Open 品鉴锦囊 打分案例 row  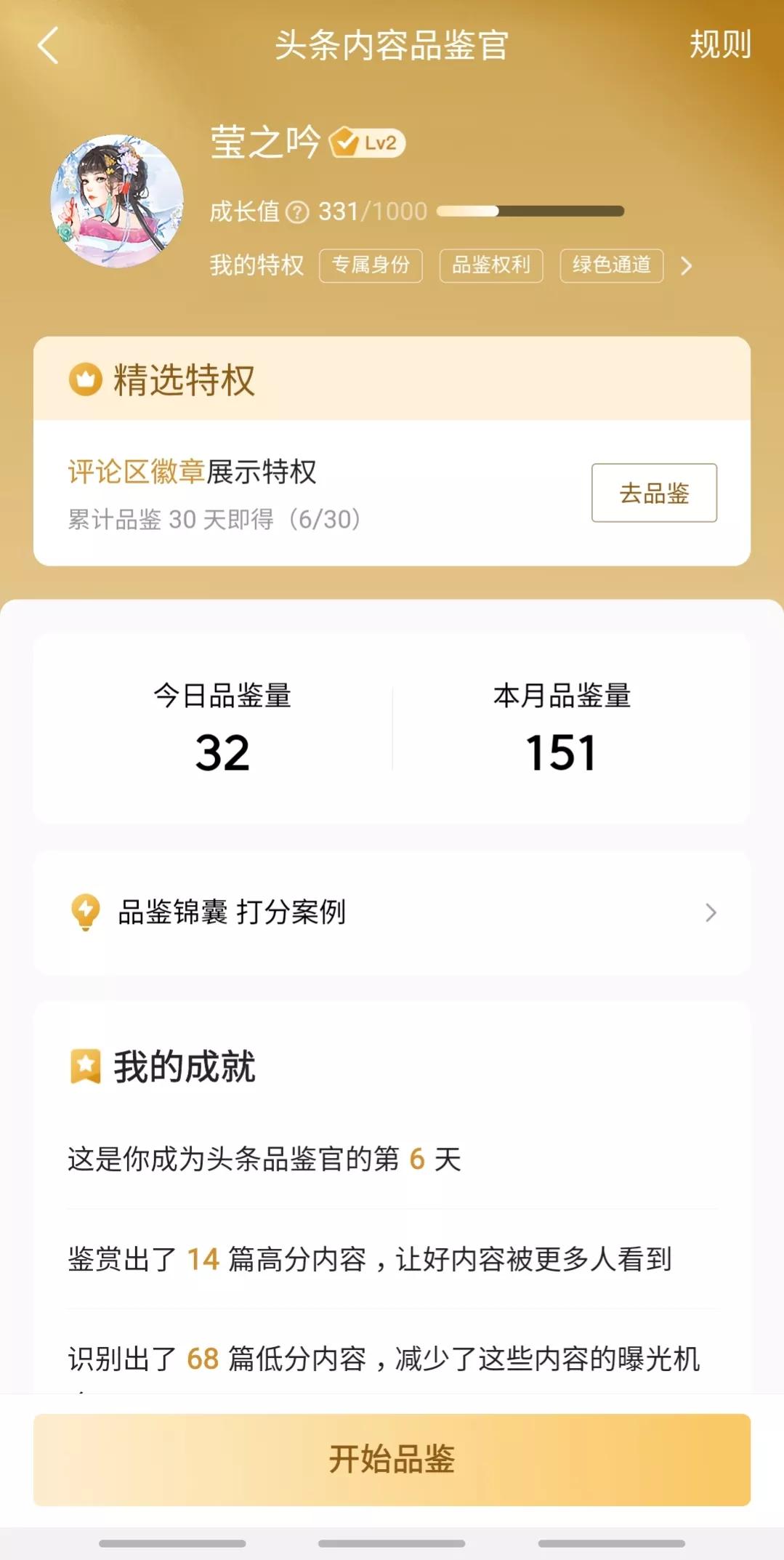pyautogui.click(x=392, y=912)
